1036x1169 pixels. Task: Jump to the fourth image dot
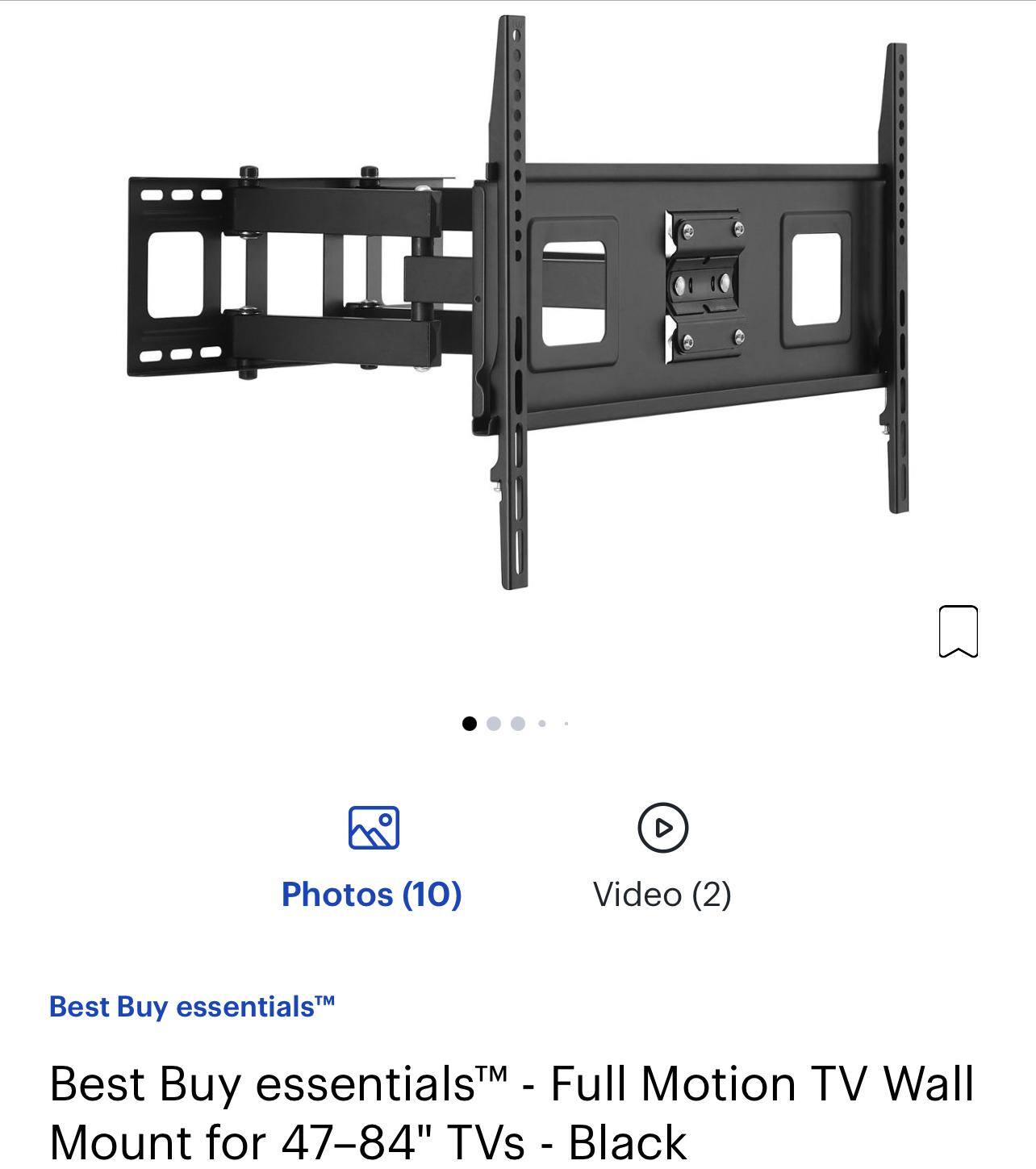(541, 724)
